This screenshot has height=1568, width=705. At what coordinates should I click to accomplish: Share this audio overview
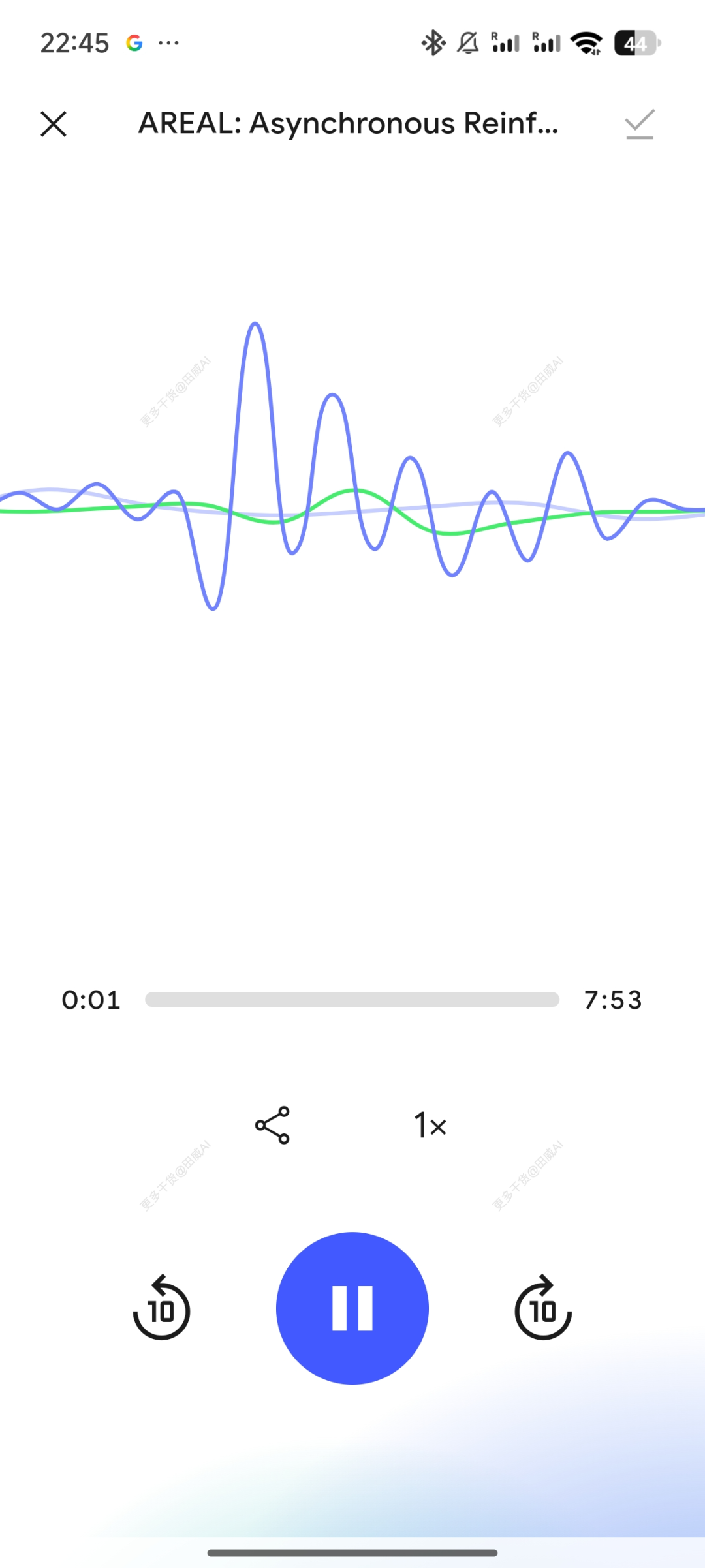272,1125
